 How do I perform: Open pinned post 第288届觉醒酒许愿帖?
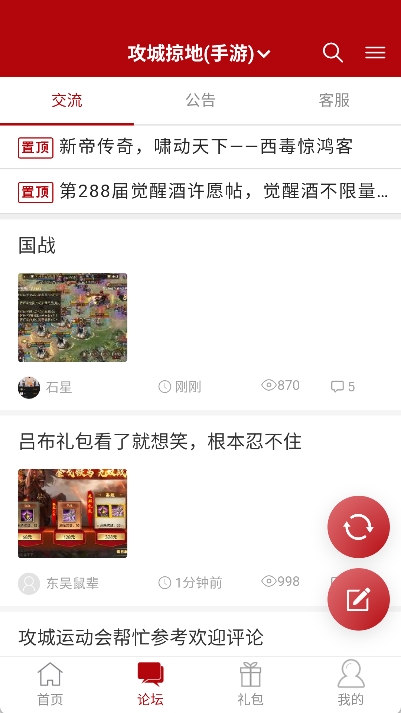point(200,191)
